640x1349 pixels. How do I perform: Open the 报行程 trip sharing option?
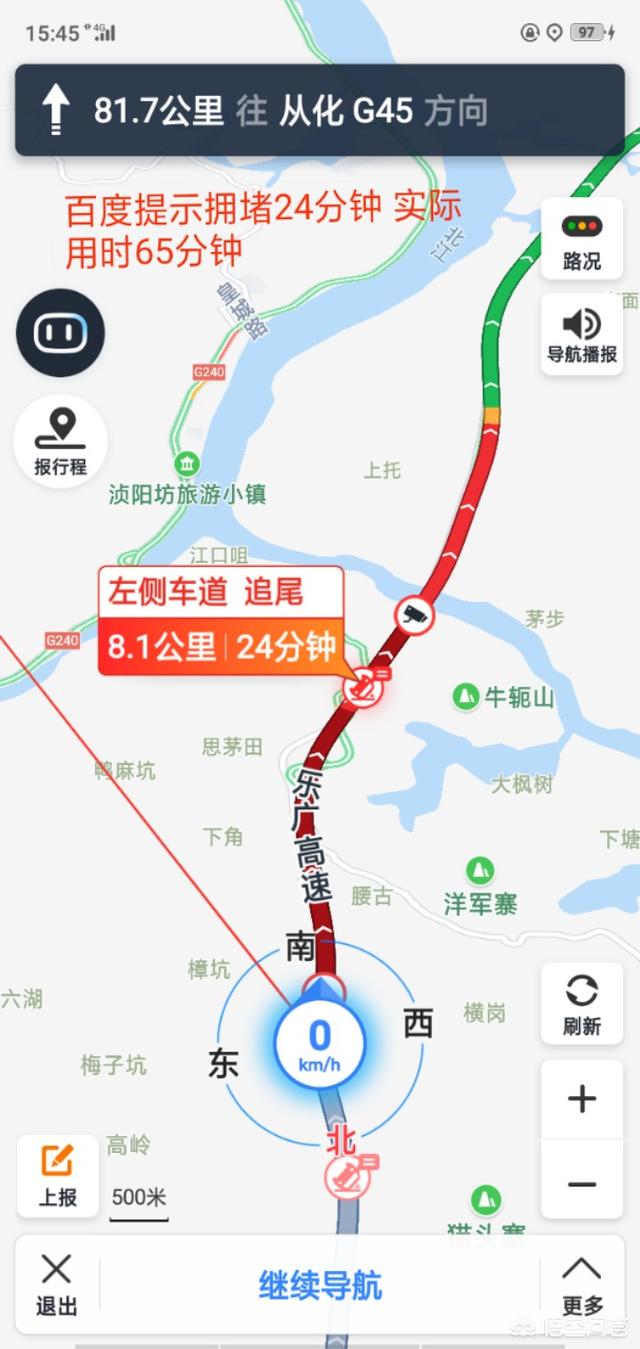[x=60, y=441]
